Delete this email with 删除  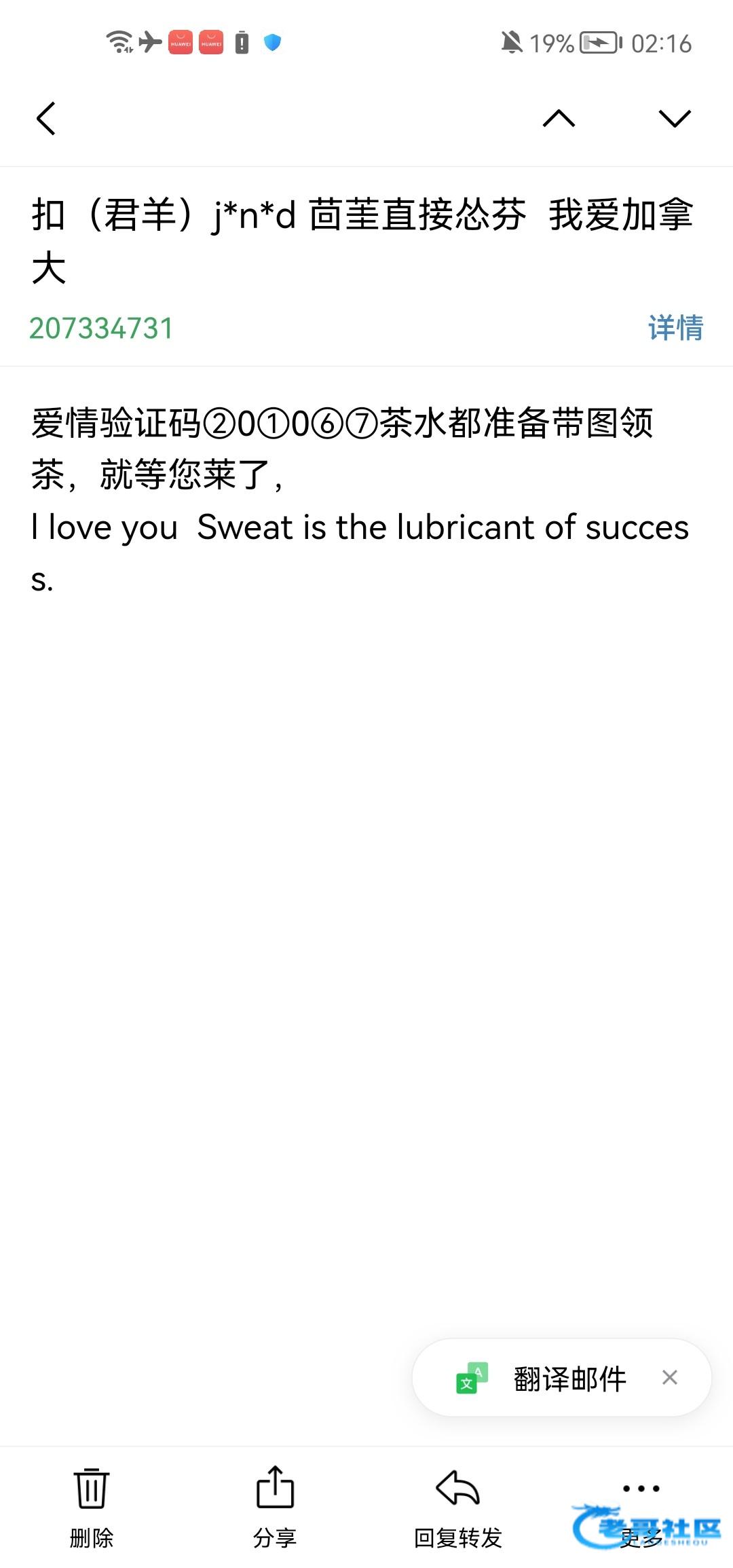[92, 1507]
